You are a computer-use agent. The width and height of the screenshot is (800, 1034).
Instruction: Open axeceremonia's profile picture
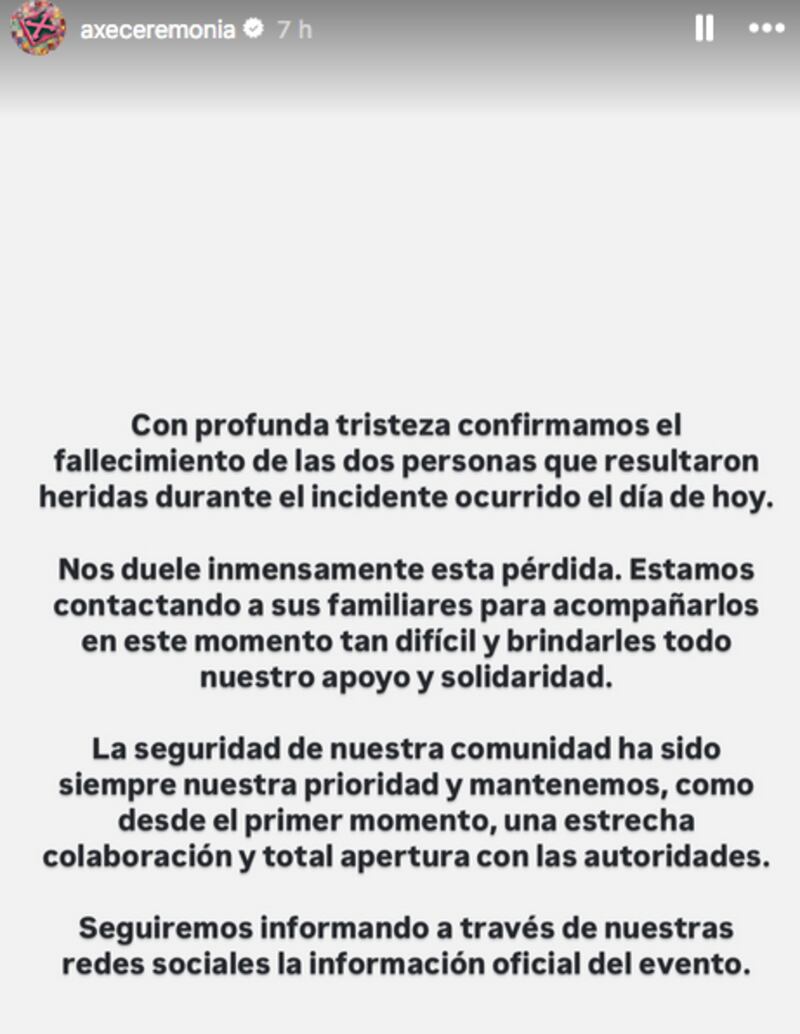click(x=38, y=28)
